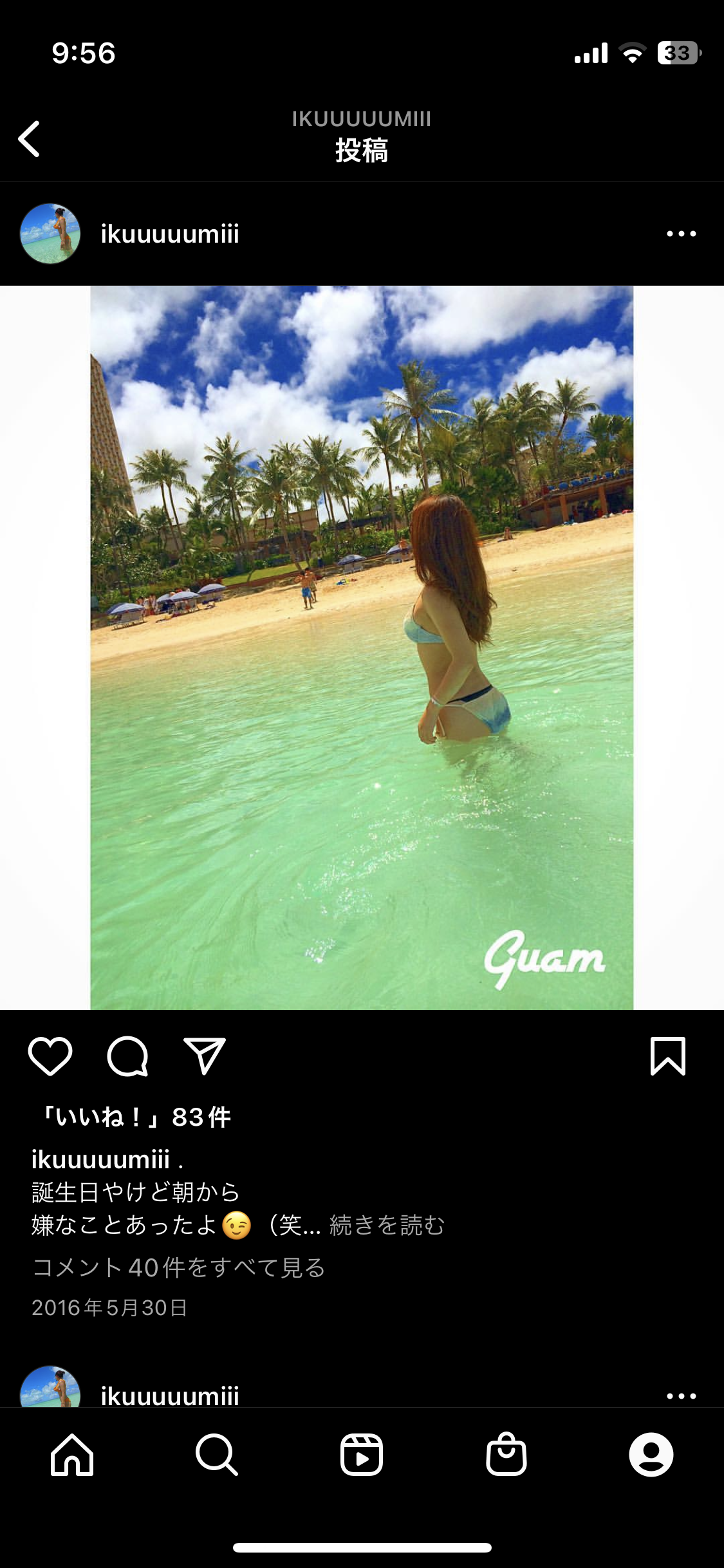Viewport: 724px width, 1568px height.
Task: Go back using the top-left arrow
Action: 29,138
